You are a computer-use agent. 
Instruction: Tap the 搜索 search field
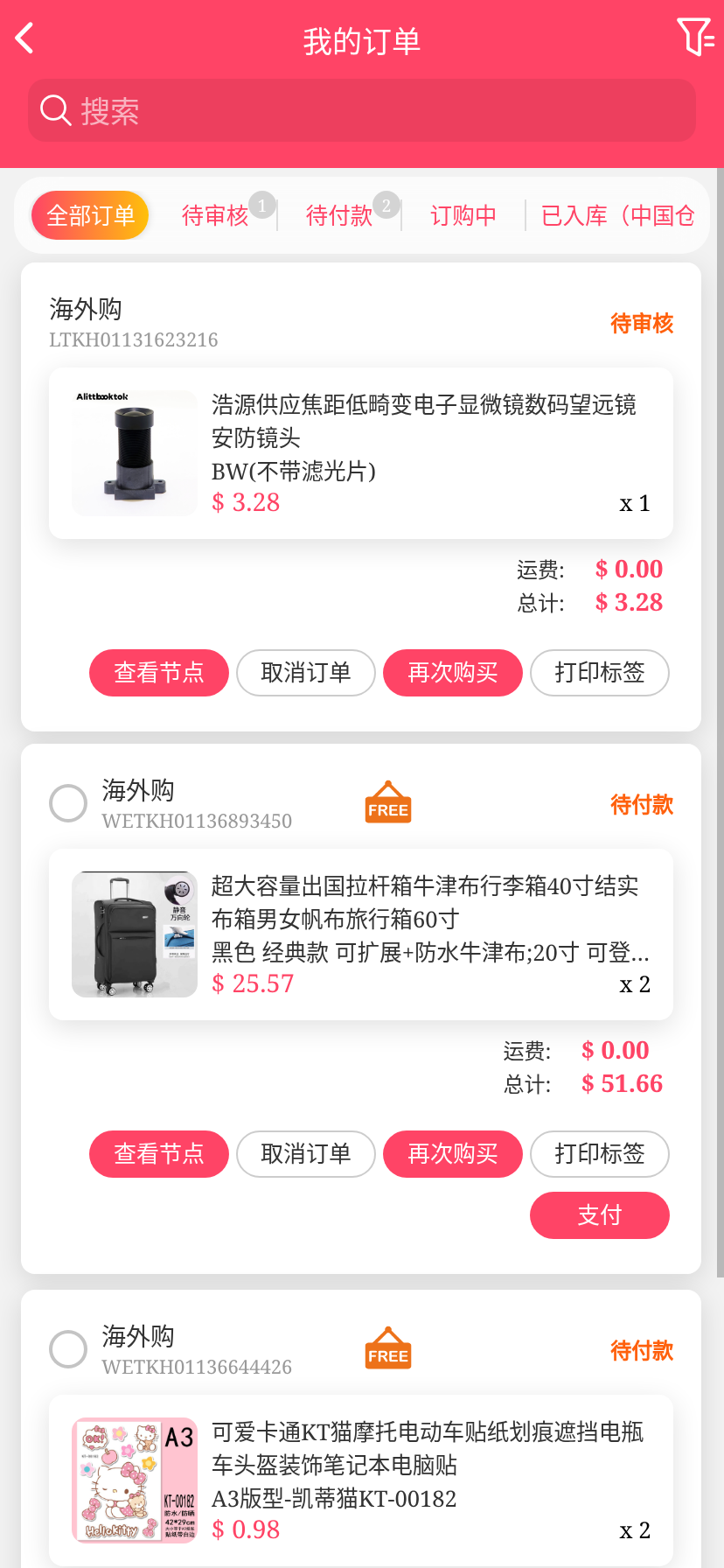[x=362, y=111]
